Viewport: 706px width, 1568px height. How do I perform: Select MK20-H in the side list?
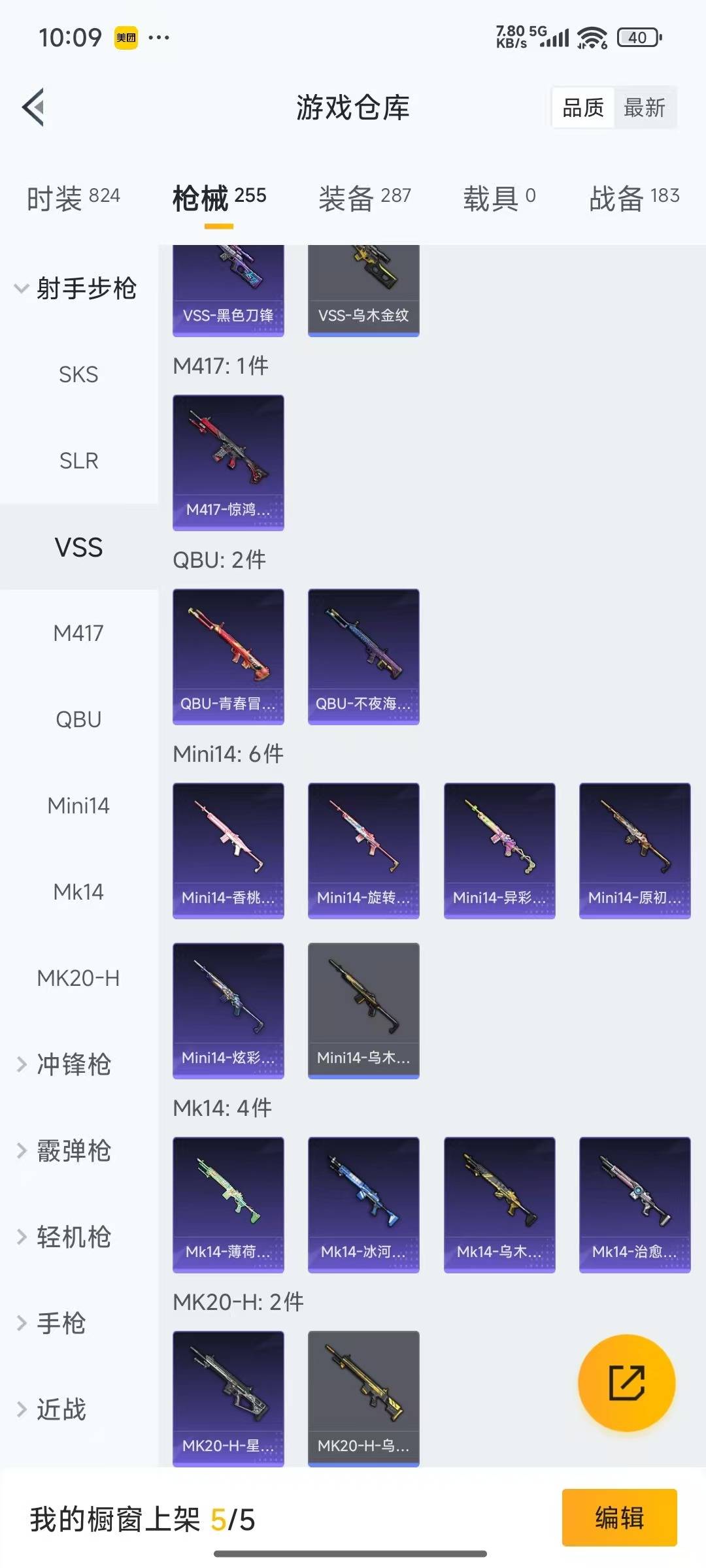[x=78, y=978]
